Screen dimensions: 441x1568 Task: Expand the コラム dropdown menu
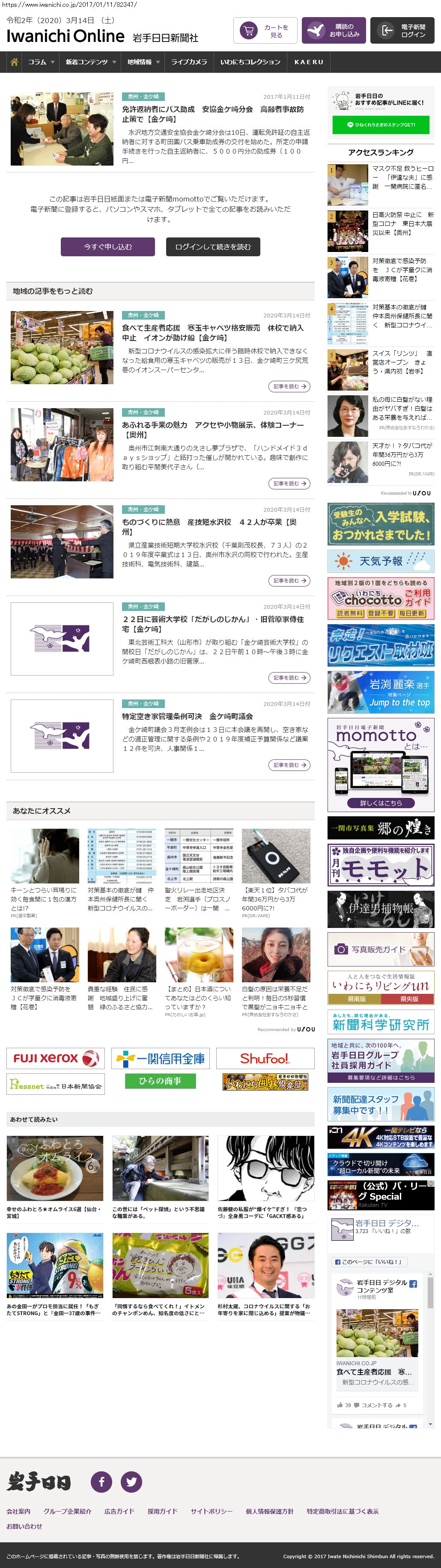click(41, 62)
